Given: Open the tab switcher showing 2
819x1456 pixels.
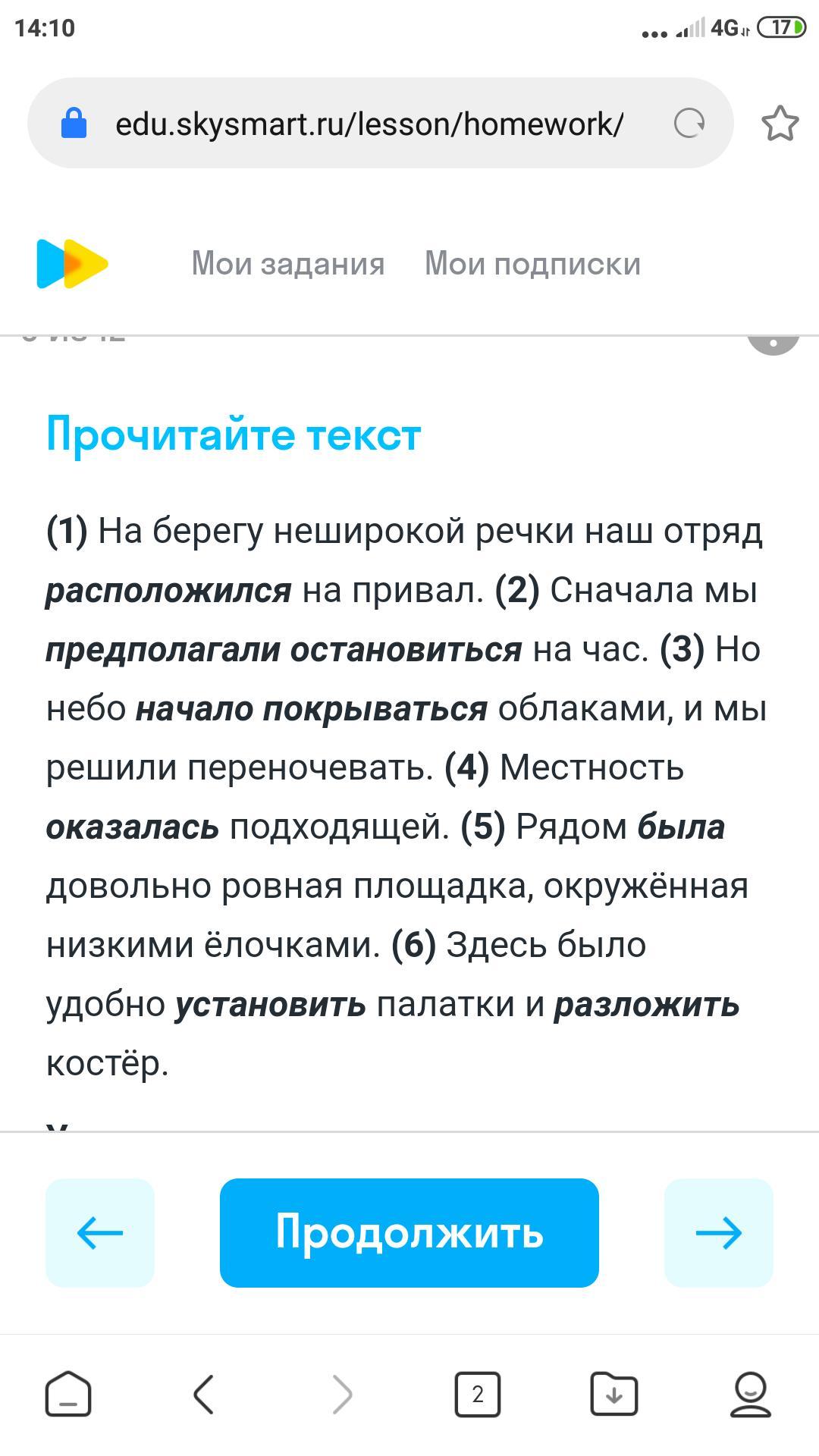Looking at the screenshot, I should [478, 1394].
